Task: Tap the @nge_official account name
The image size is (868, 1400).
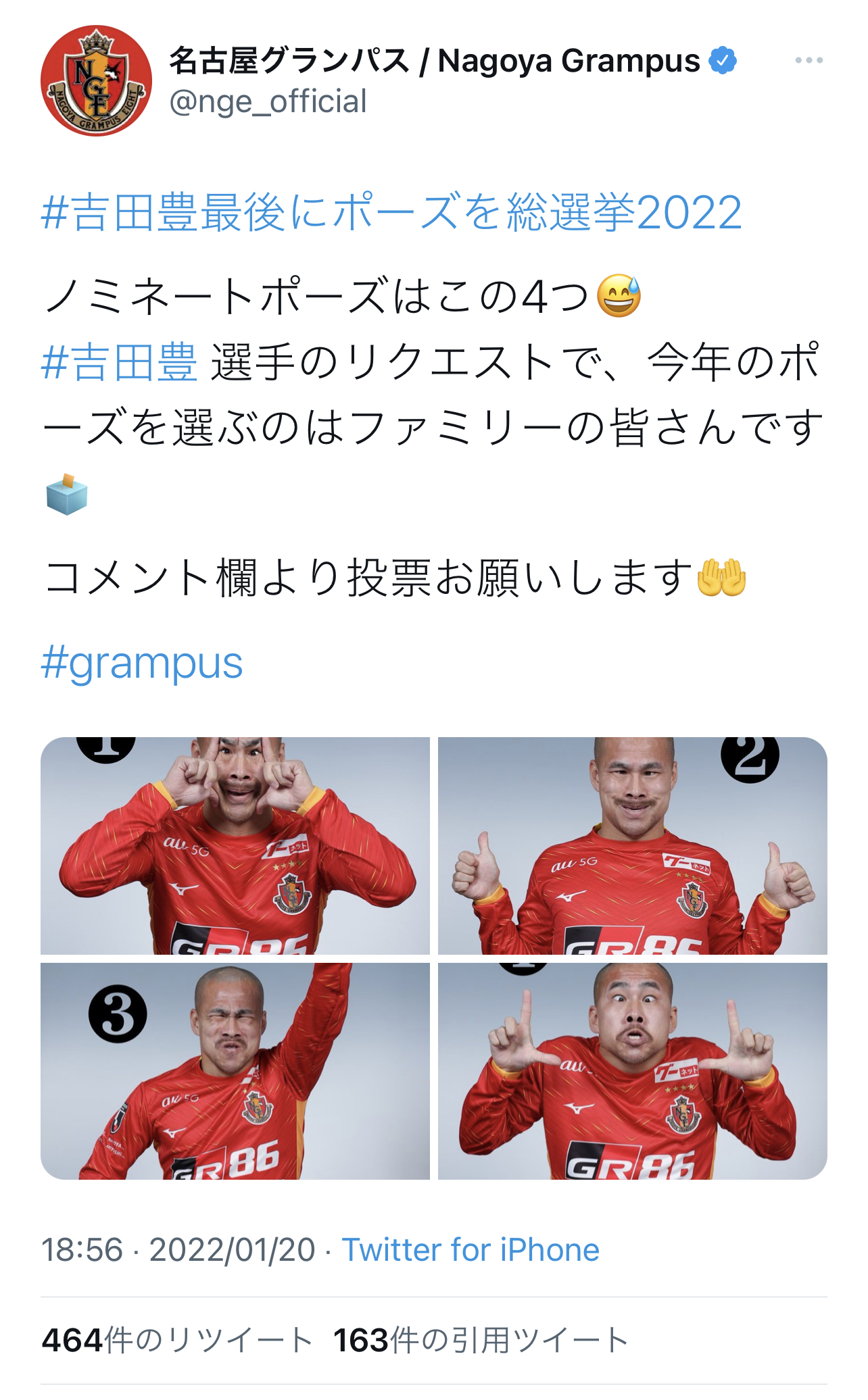Action: click(268, 101)
